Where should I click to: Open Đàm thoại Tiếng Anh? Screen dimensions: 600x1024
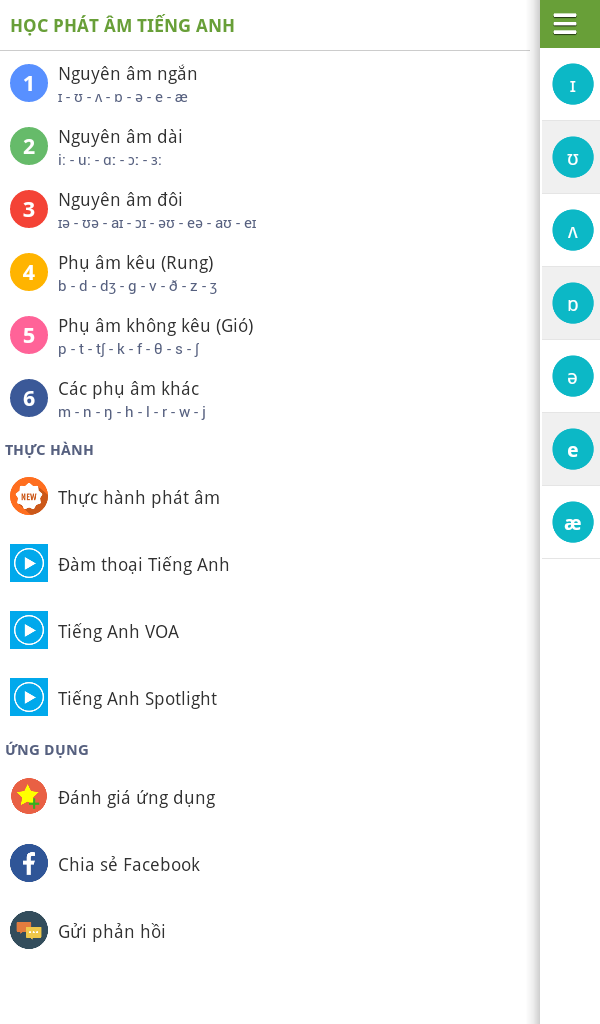pyautogui.click(x=265, y=563)
